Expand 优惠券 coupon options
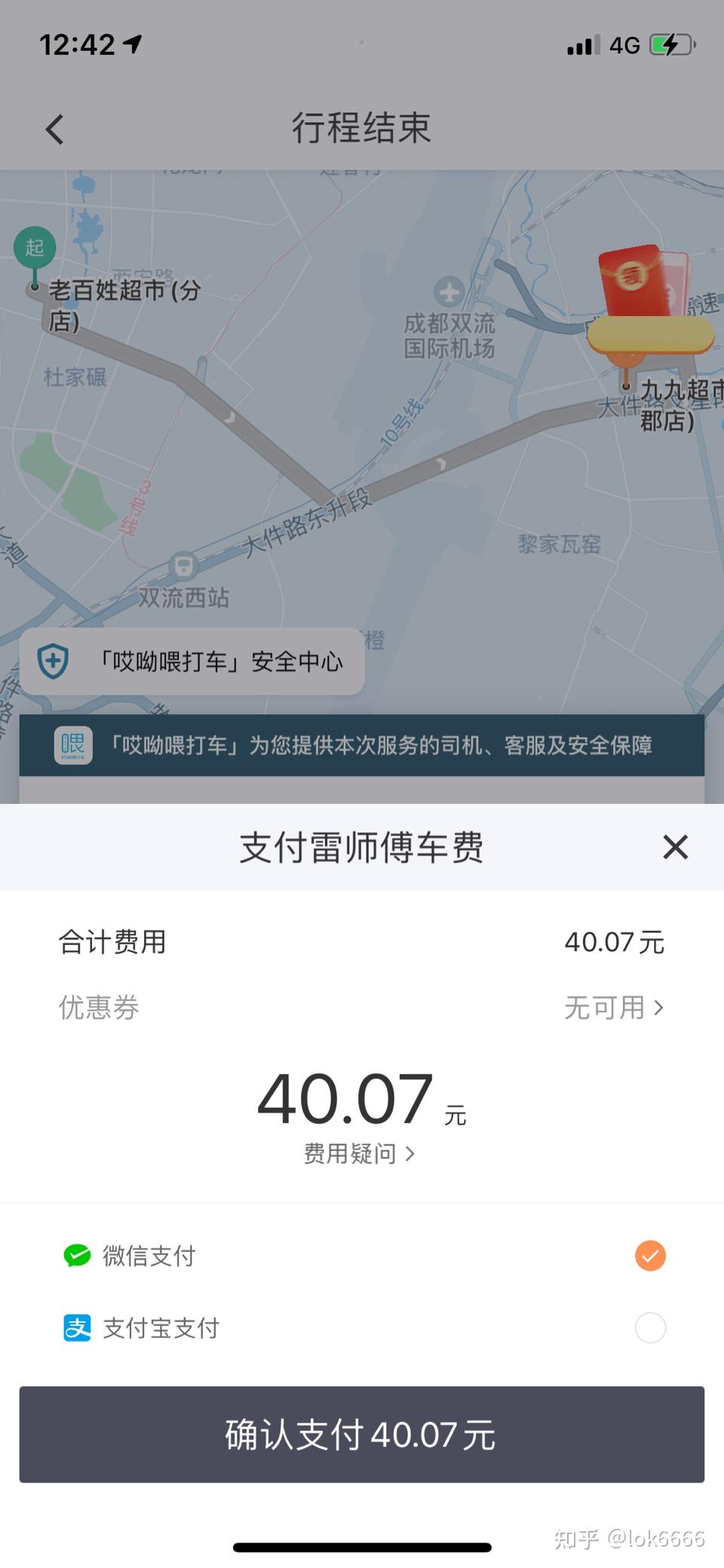Viewport: 724px width, 1568px height. coord(362,1007)
